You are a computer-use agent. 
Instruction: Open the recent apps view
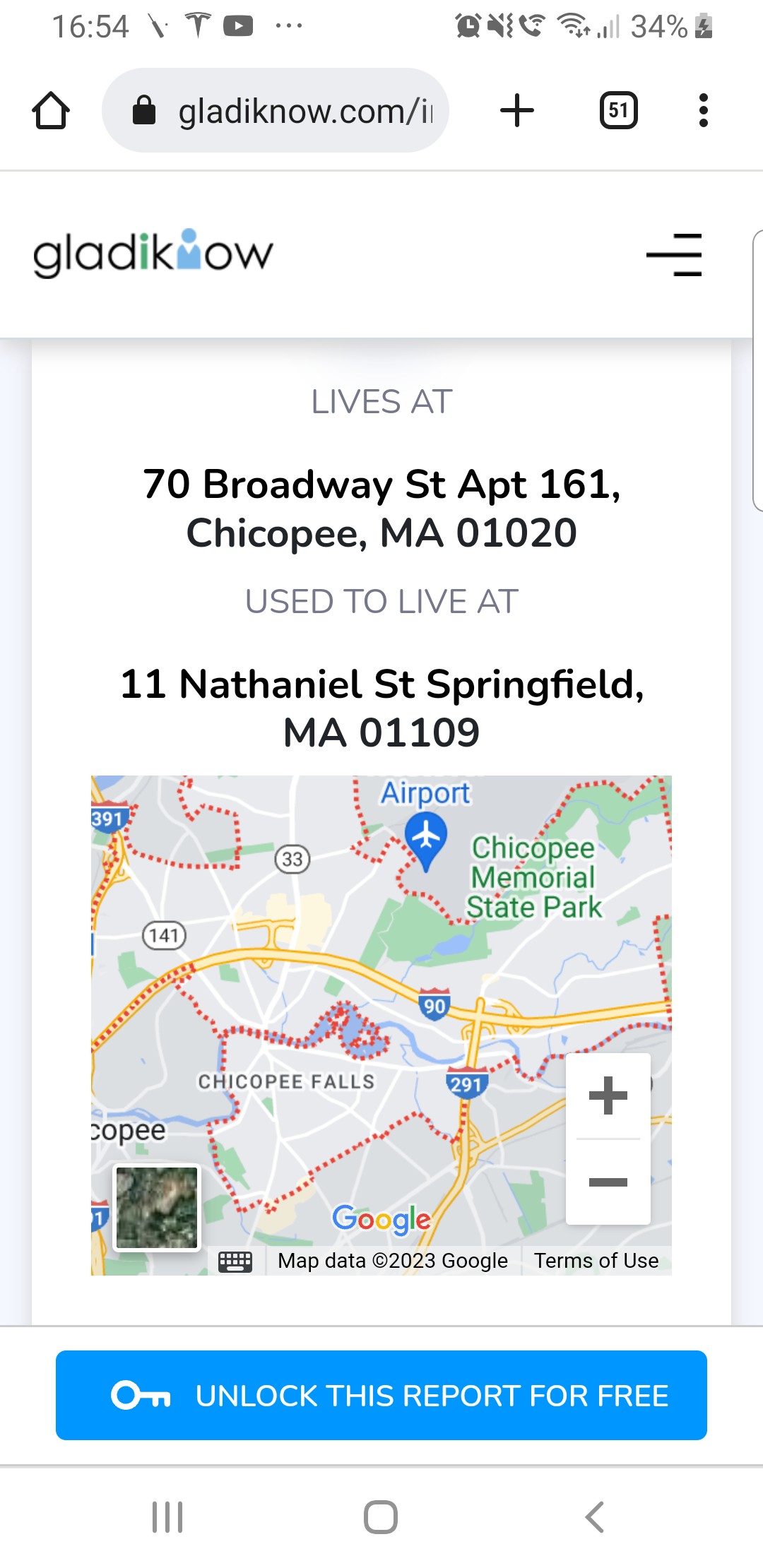click(167, 1516)
